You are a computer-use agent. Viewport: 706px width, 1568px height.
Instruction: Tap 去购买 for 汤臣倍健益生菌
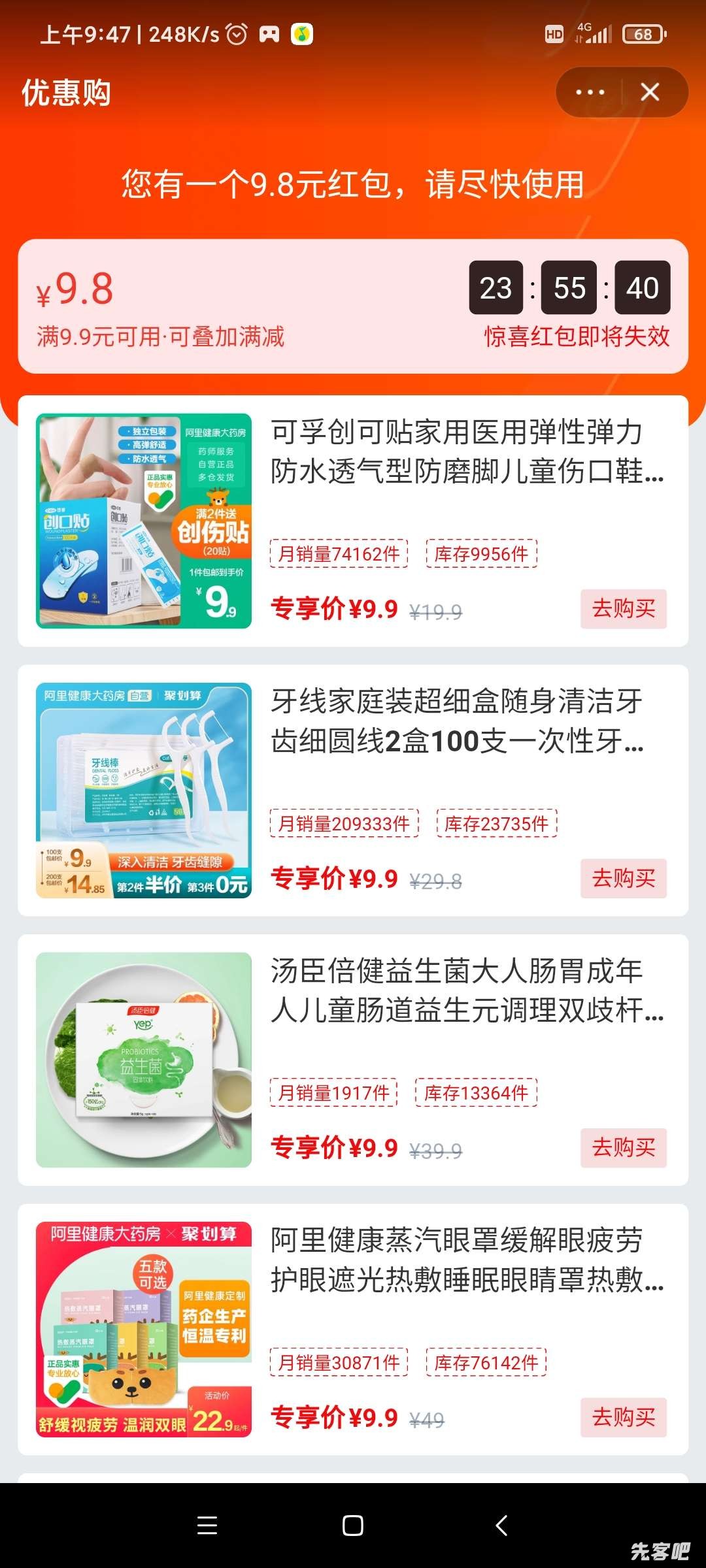pos(623,1148)
